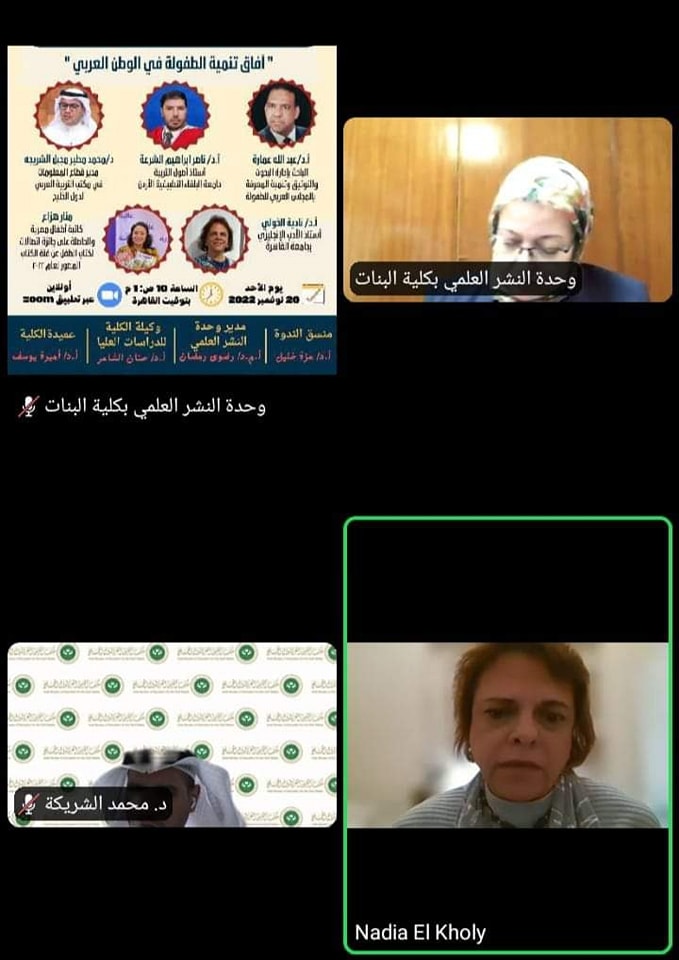Image resolution: width=679 pixels, height=960 pixels.
Task: Open the shared seminar poster tile
Action: click(x=172, y=210)
